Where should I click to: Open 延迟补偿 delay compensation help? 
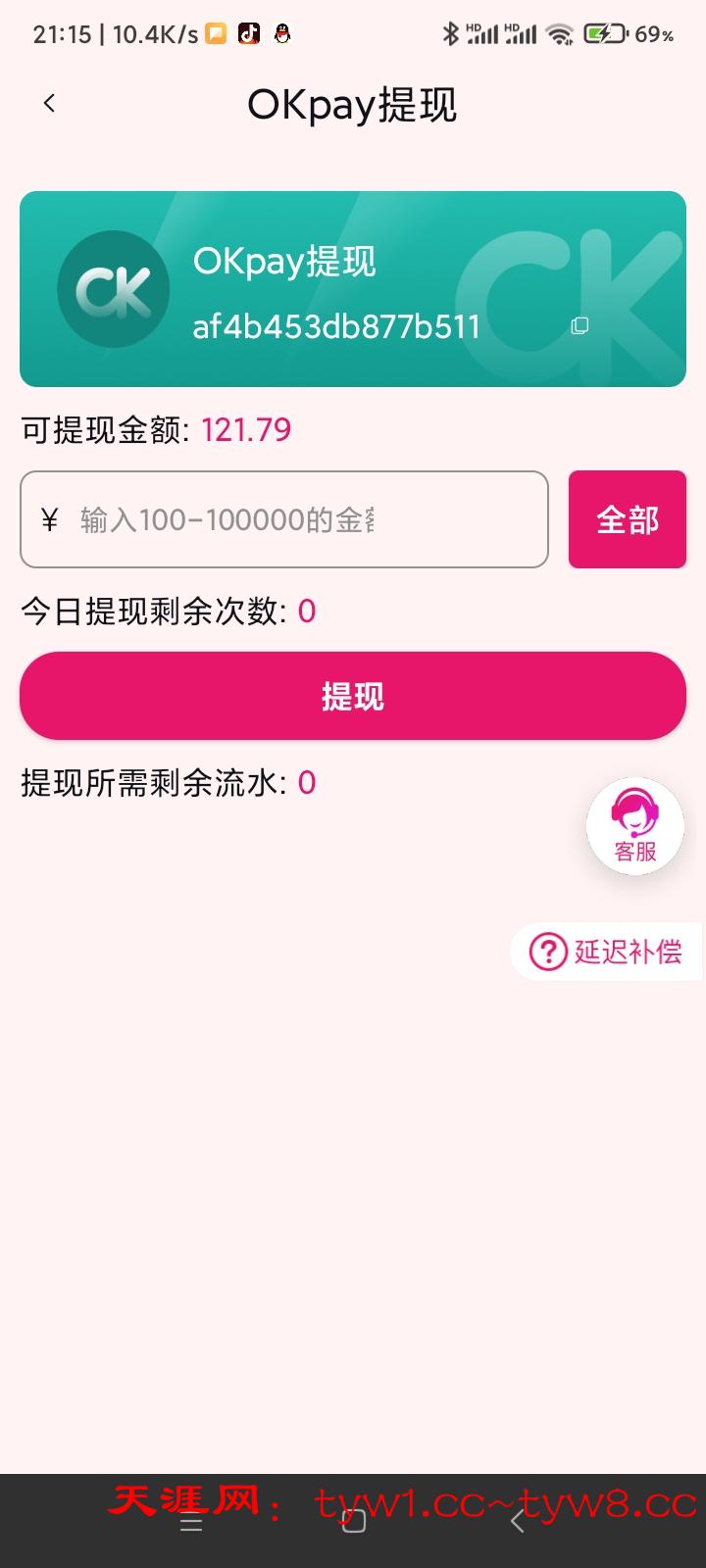coord(606,951)
